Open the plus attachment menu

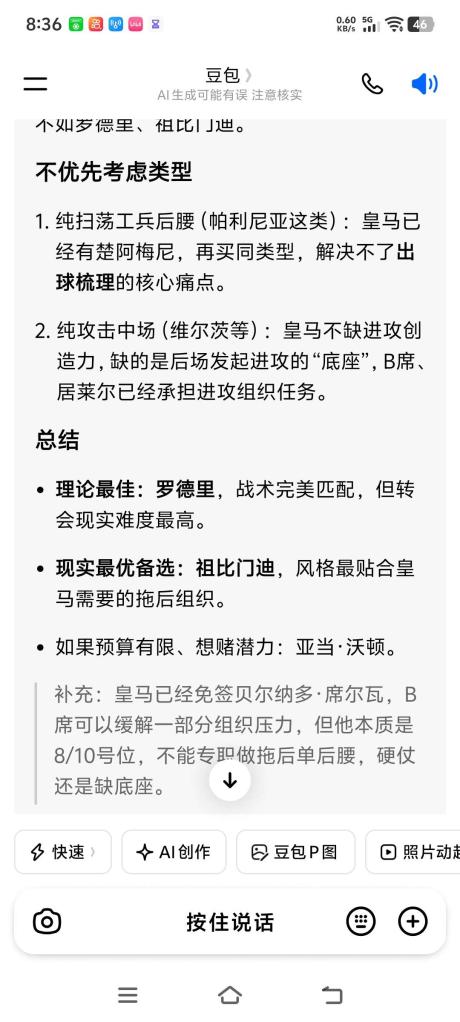click(412, 922)
